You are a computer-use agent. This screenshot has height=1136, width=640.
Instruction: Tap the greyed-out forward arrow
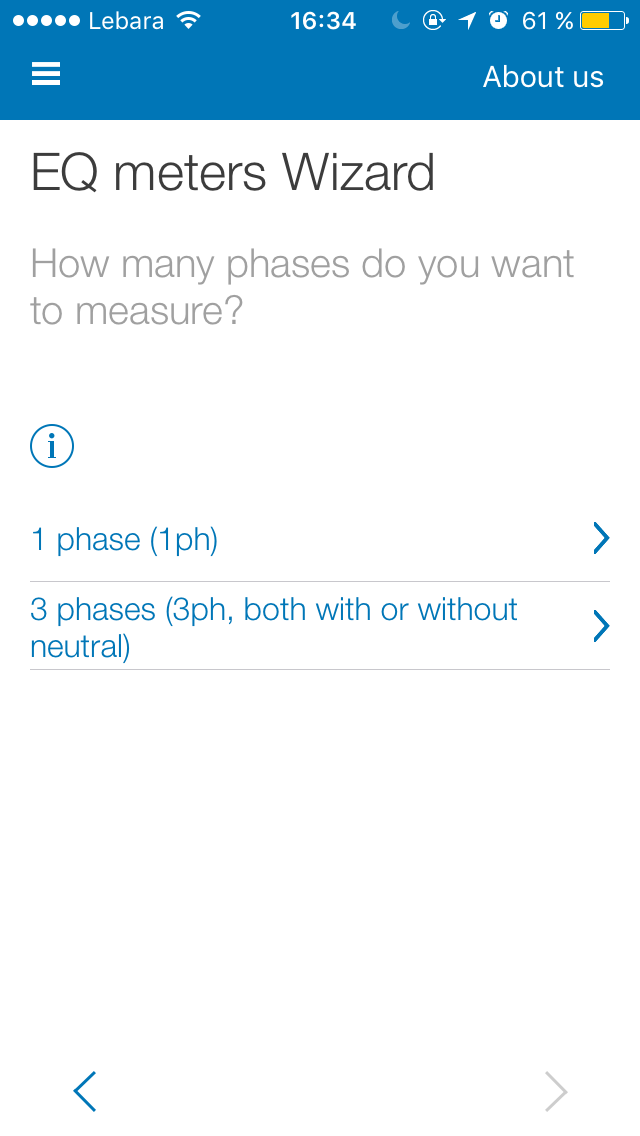click(x=556, y=1091)
